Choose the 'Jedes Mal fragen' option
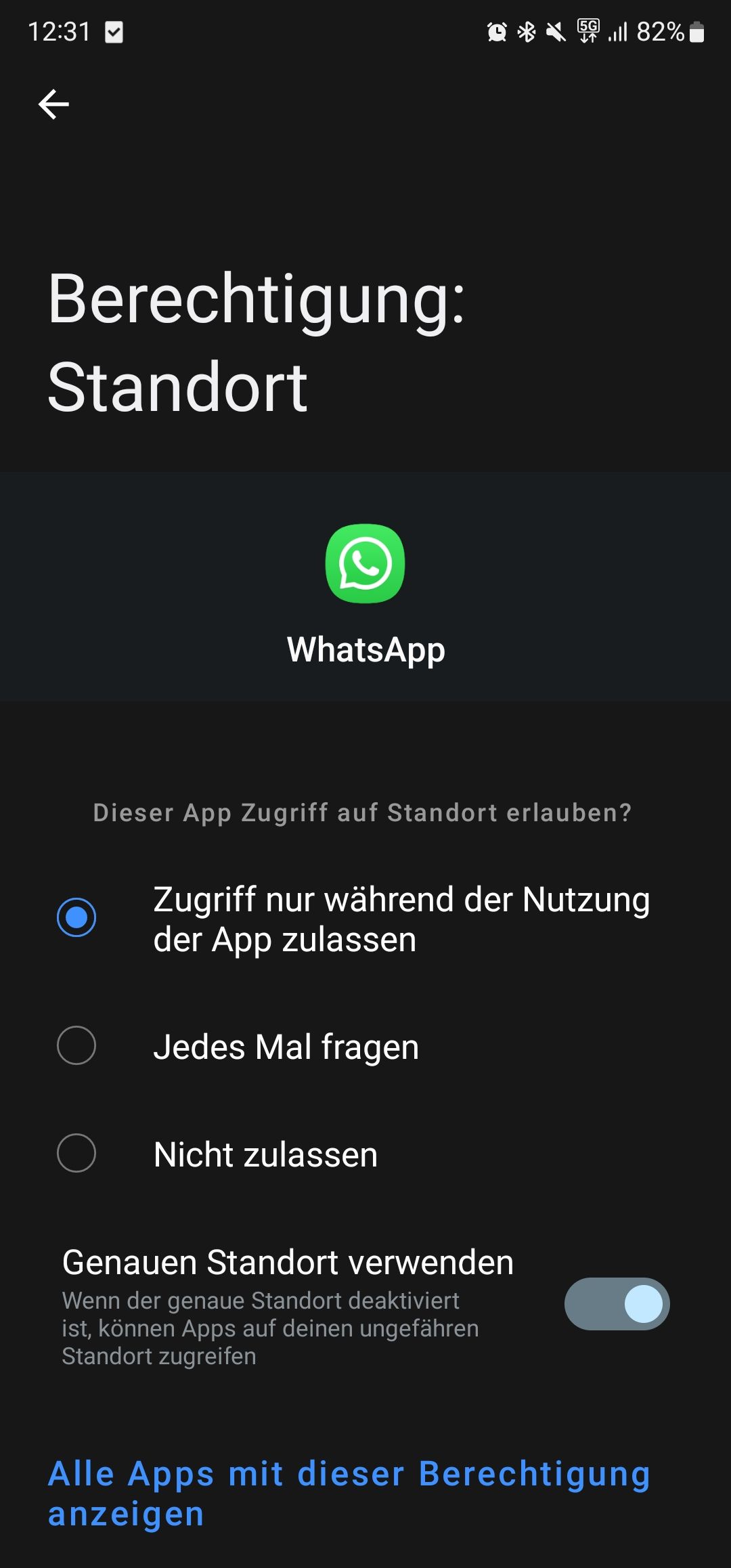The height and width of the screenshot is (1568, 731). coord(76,1046)
